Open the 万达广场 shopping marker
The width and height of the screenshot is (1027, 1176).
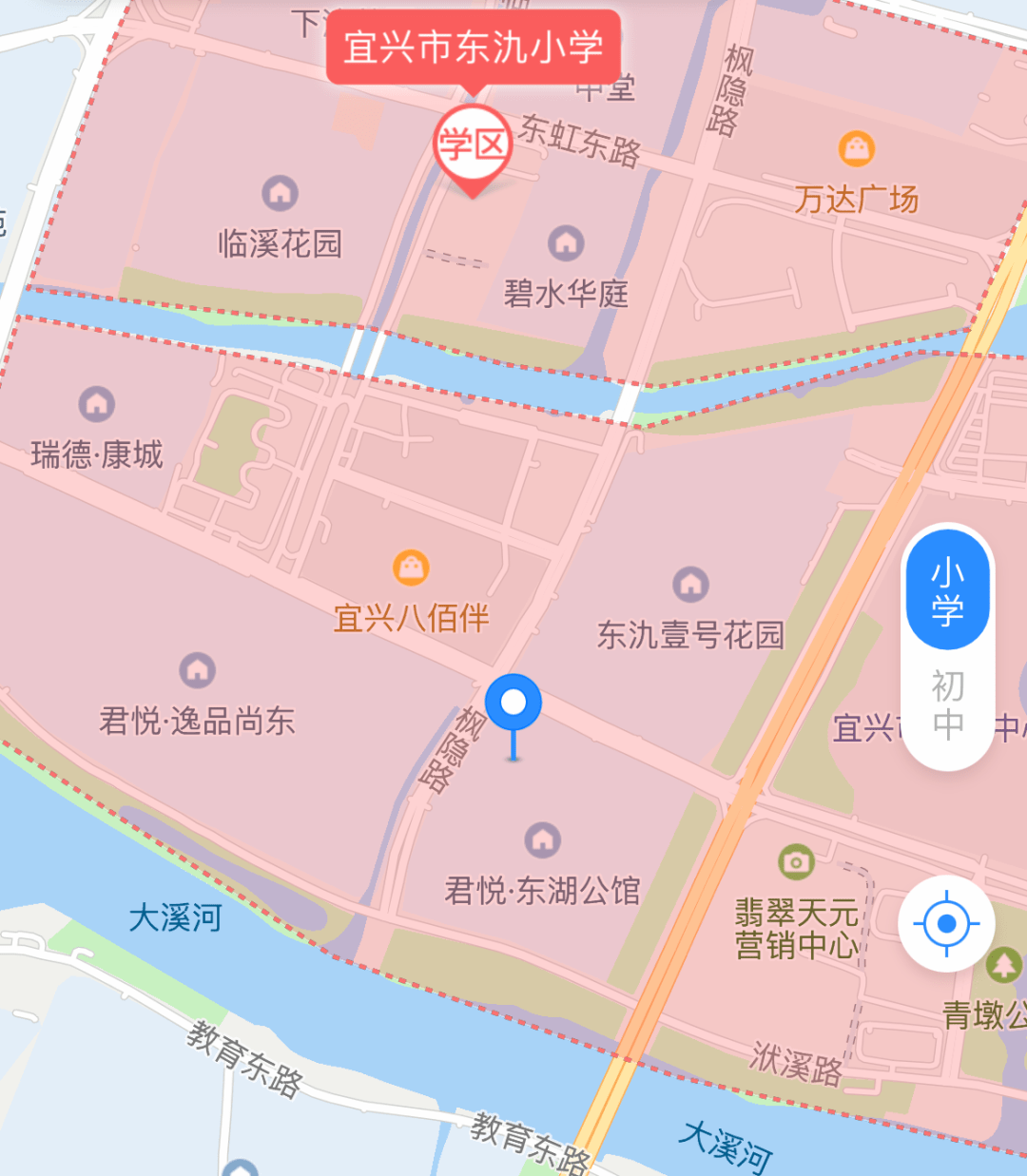click(857, 149)
